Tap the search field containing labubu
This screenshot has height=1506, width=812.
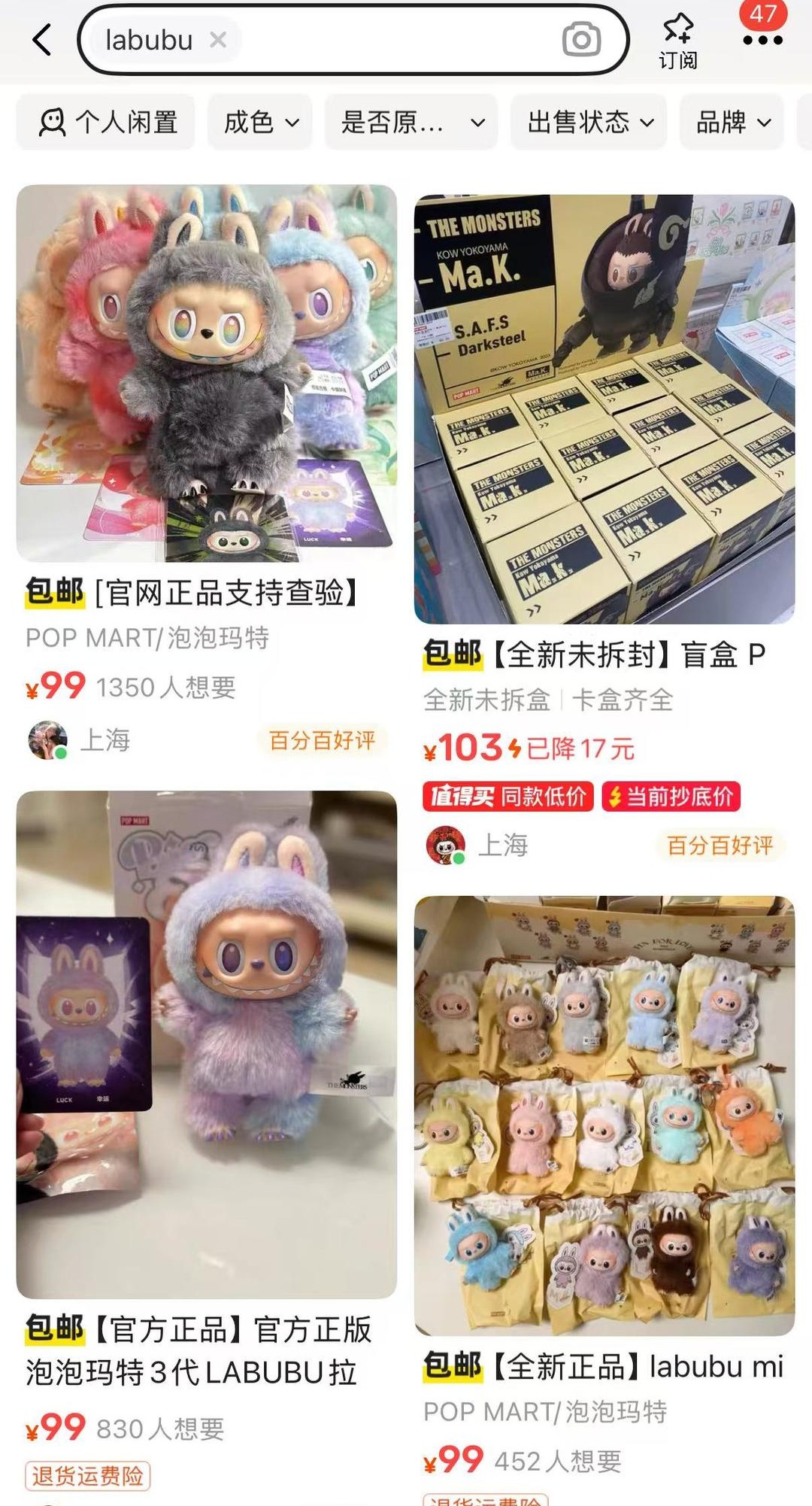pyautogui.click(x=391, y=40)
